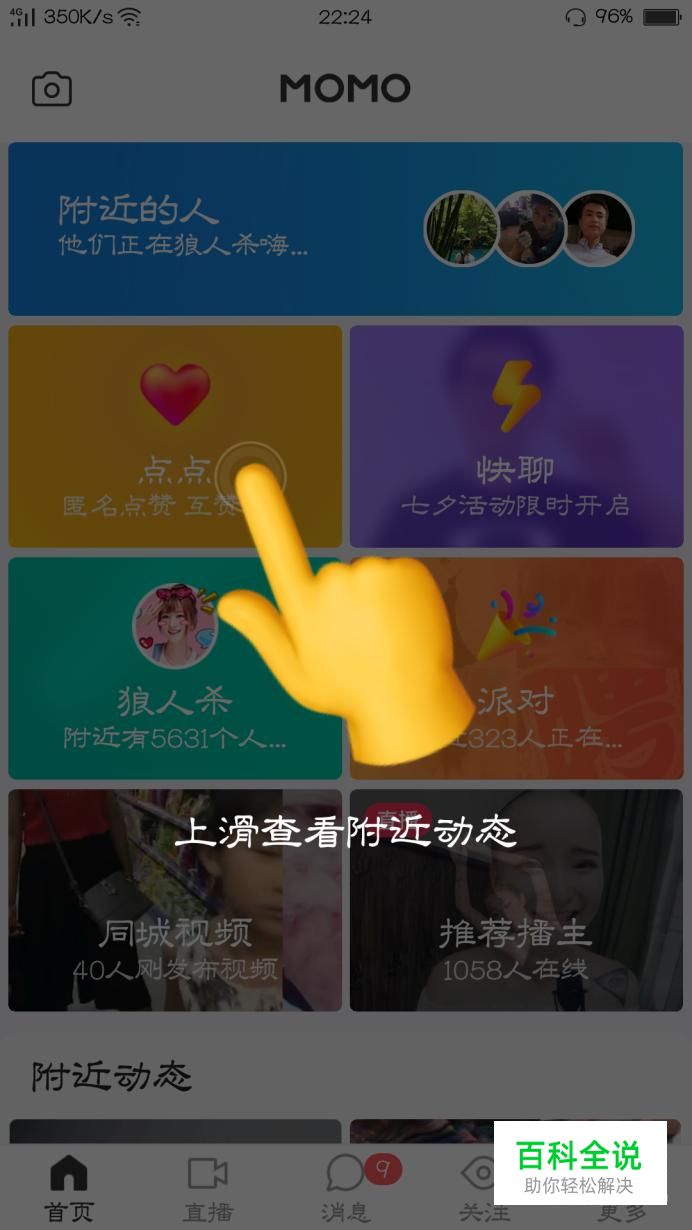This screenshot has height=1230, width=692.
Task: Open the 派对 party card
Action: 517,668
